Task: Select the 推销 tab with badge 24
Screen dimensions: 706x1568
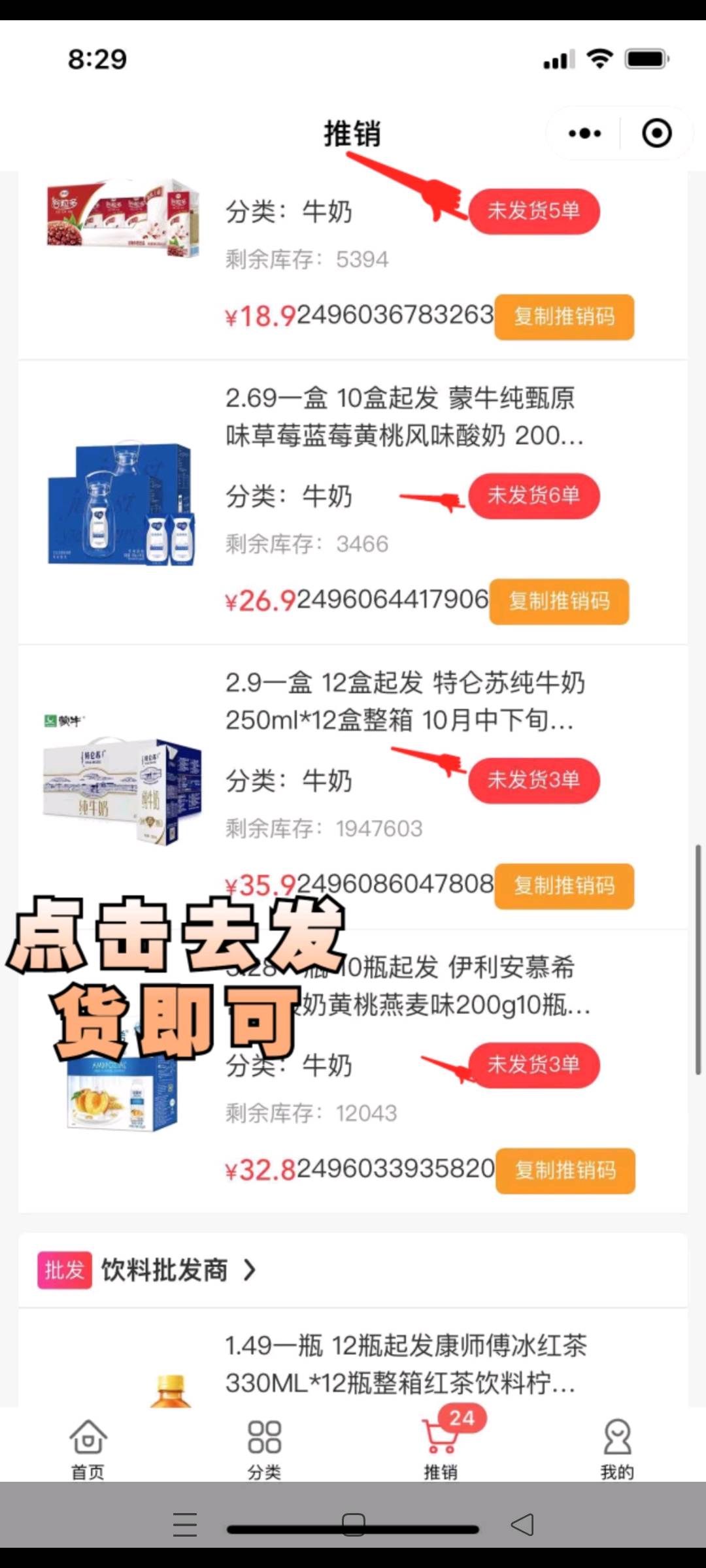Action: point(441,1447)
